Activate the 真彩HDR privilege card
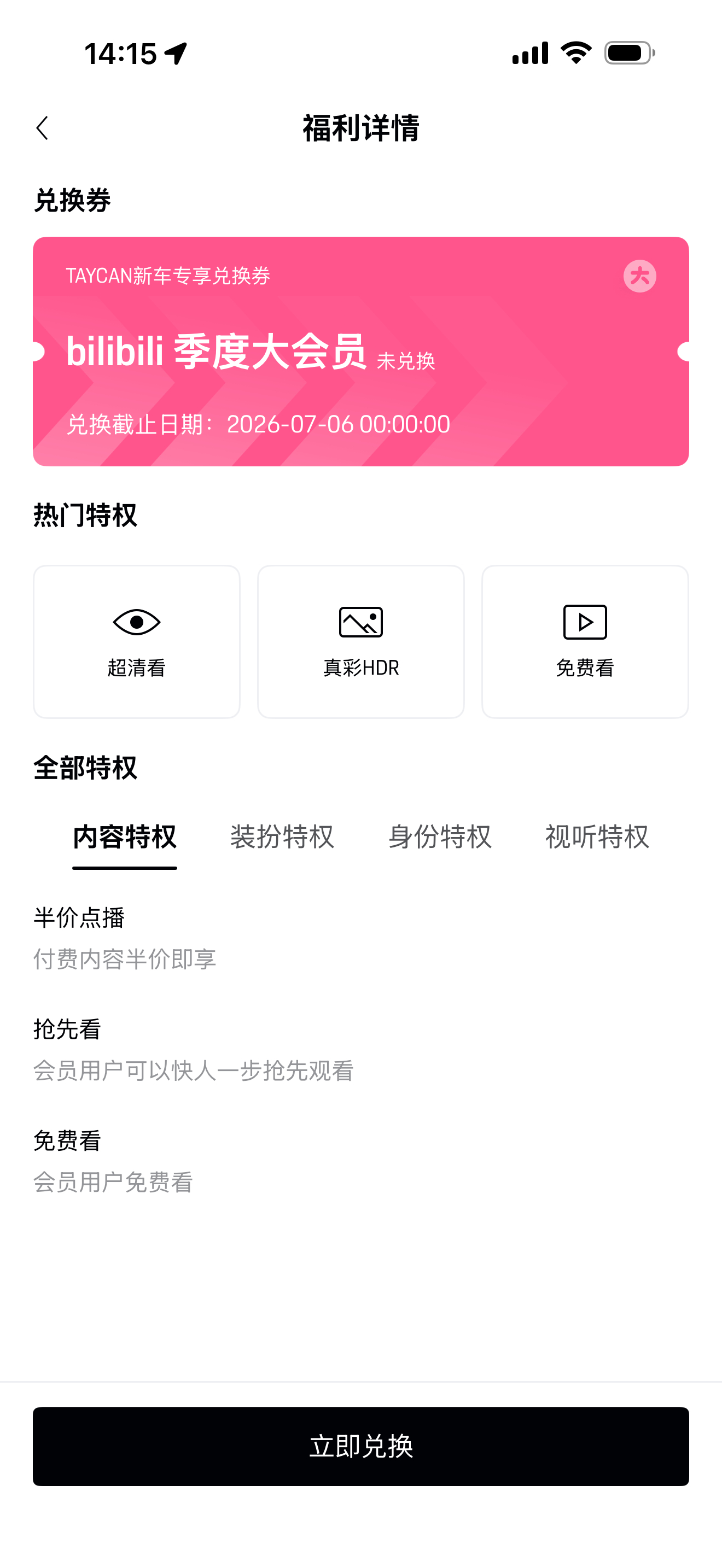 click(360, 641)
